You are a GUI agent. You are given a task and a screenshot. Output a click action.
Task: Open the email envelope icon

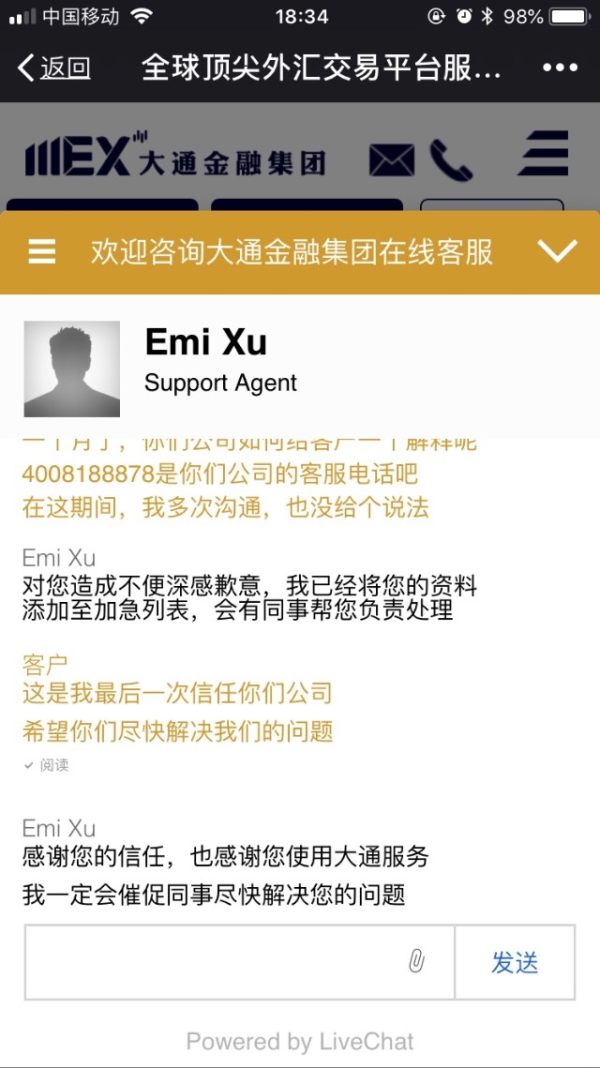(x=391, y=160)
